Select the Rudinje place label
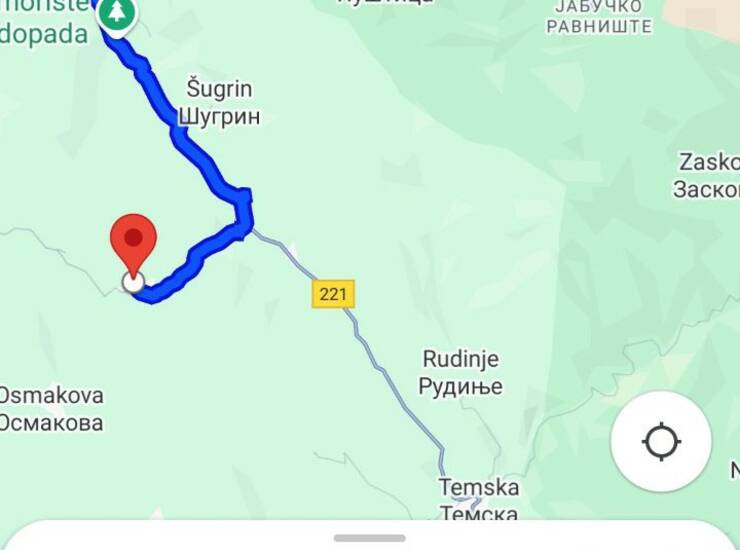Image resolution: width=740 pixels, height=550 pixels. (x=461, y=372)
